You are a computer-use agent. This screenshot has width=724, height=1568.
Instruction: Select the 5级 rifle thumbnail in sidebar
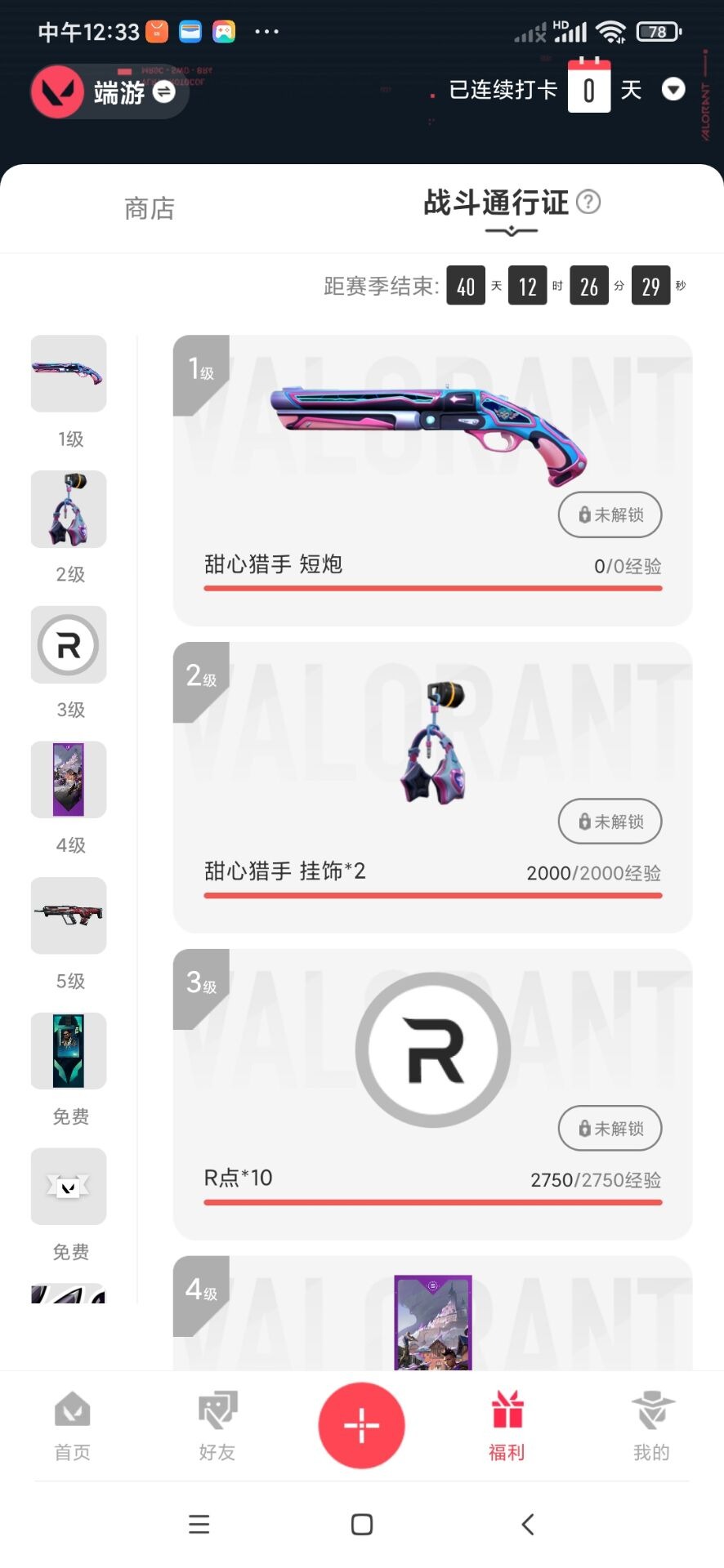pos(69,916)
